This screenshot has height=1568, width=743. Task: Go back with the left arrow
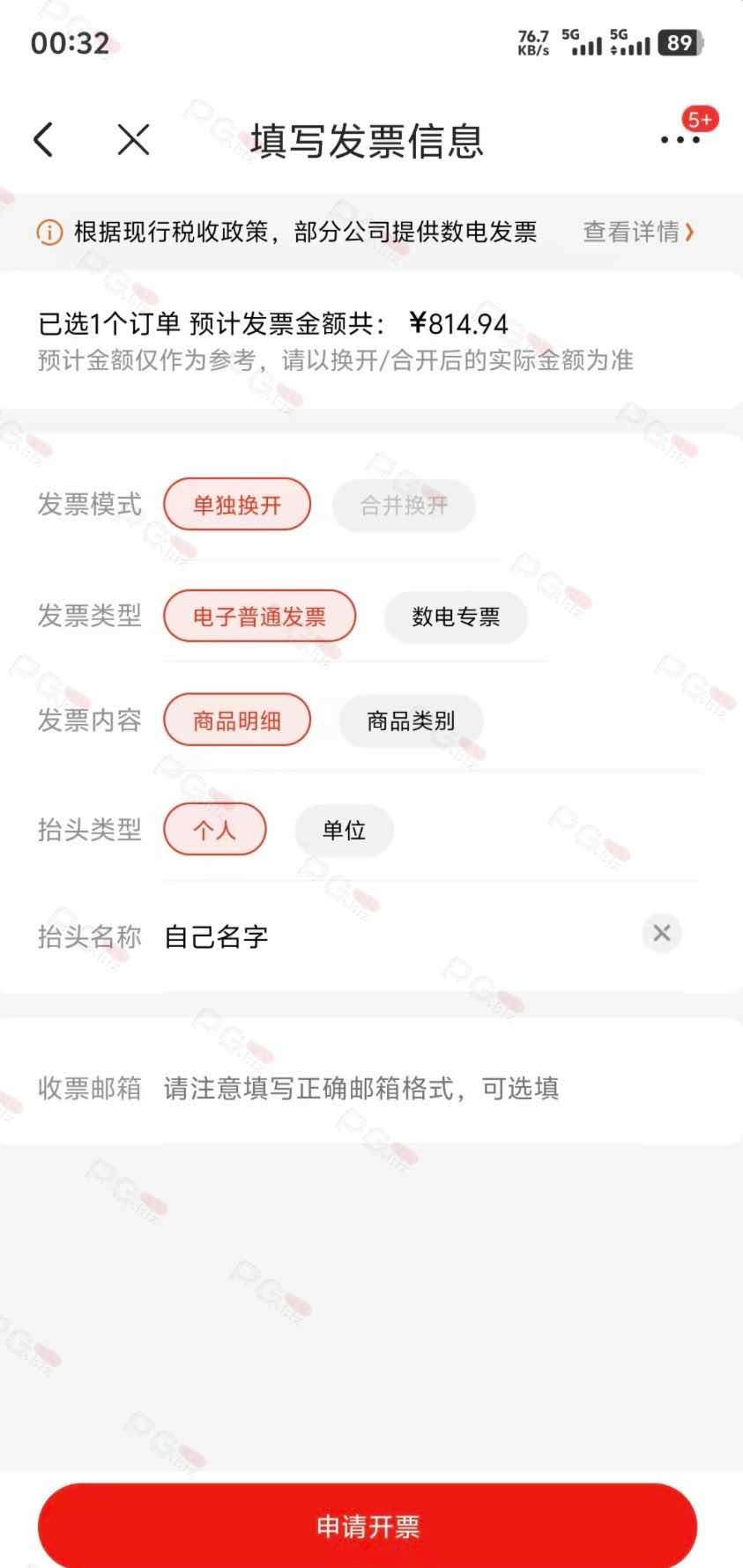point(44,139)
